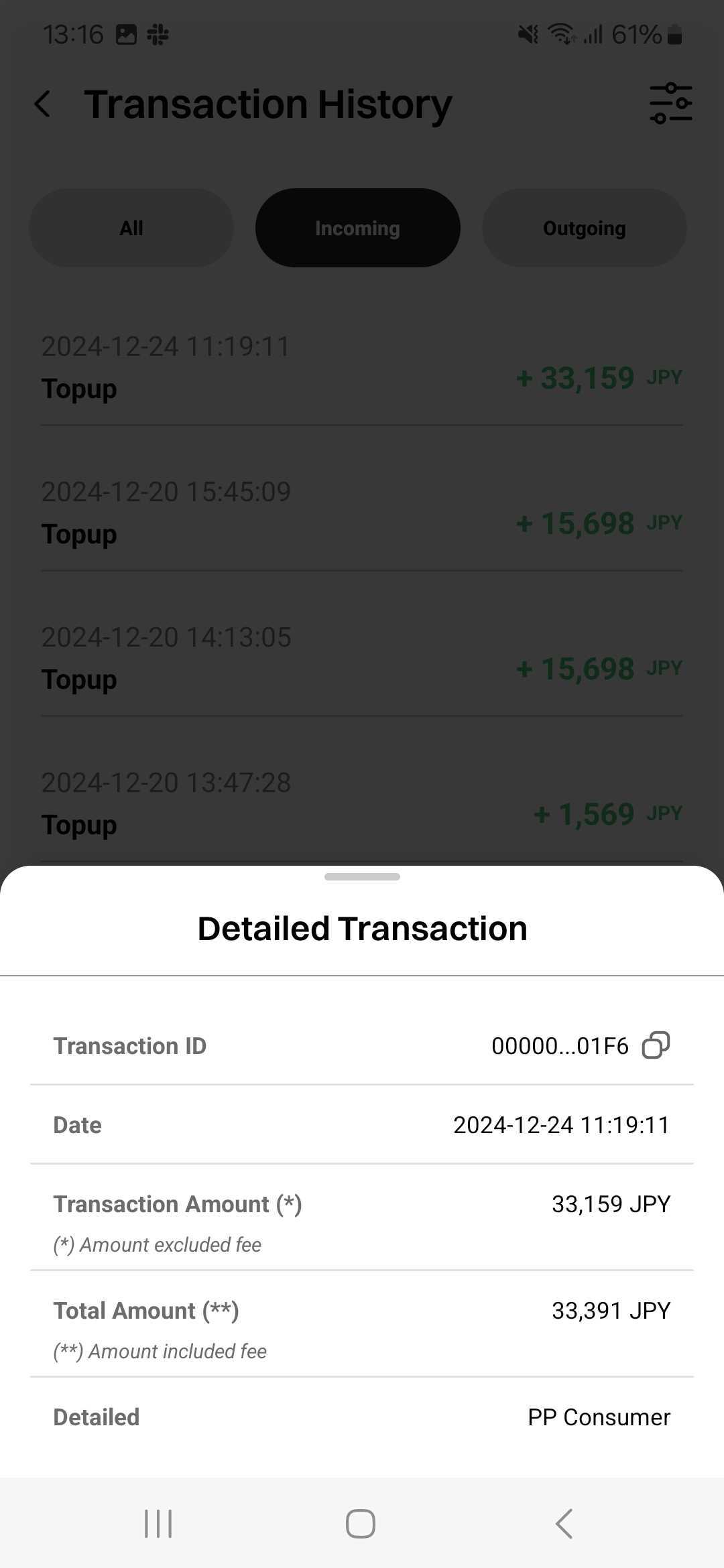
Task: Open the 2024-12-20 14:13:05 Topup entry
Action: coord(362,658)
